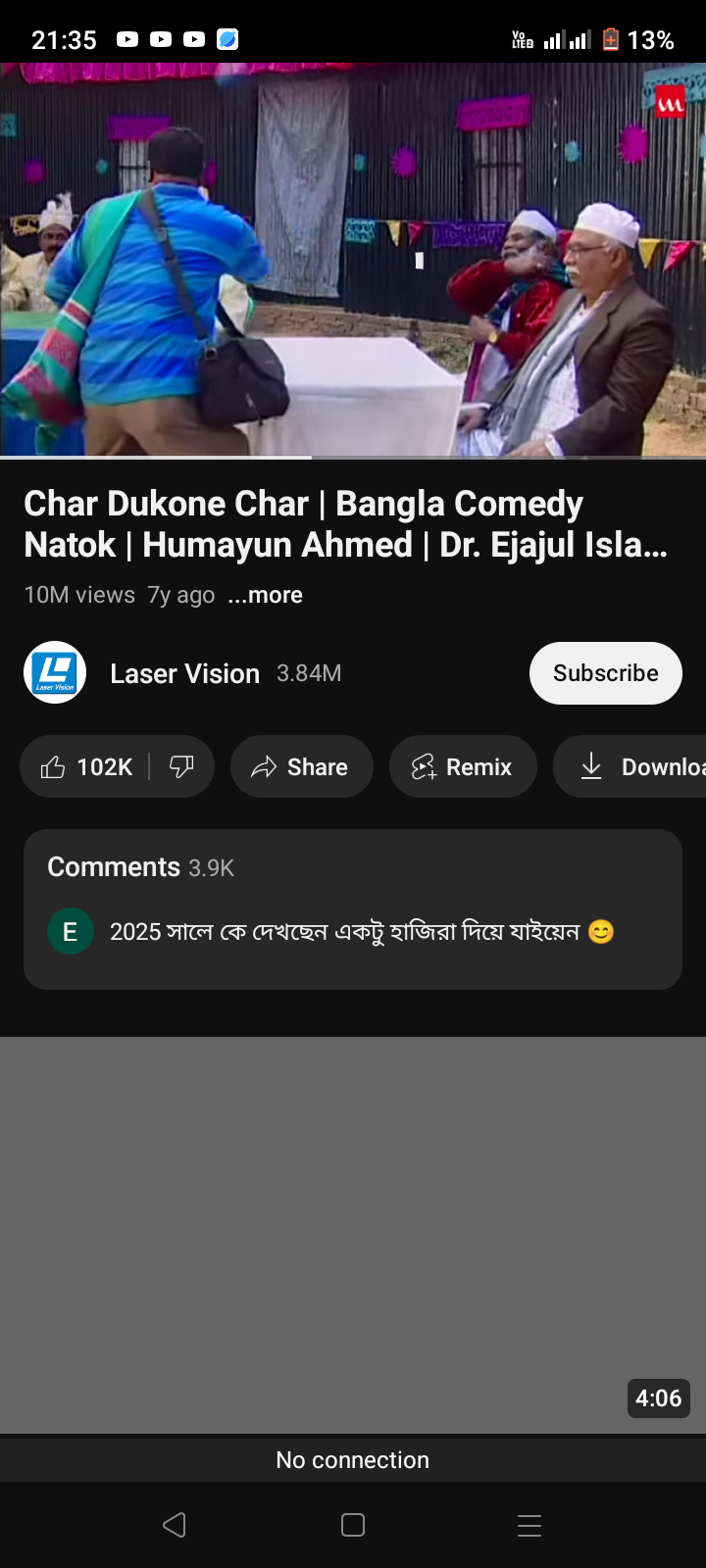Viewport: 706px width, 1568px height.
Task: Open the placeholder video thumbnail marked 4:06
Action: point(353,1235)
